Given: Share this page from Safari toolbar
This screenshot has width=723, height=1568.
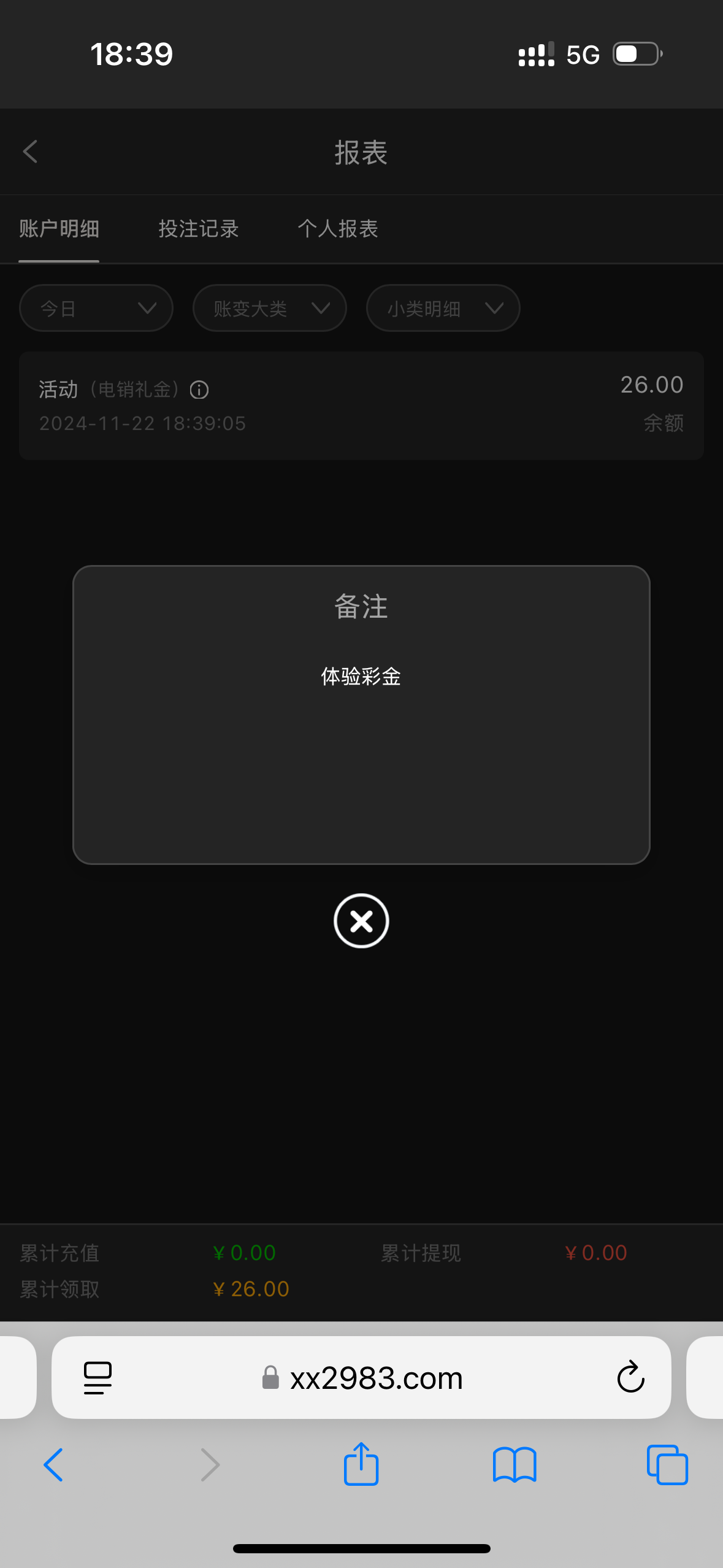Looking at the screenshot, I should tap(361, 1464).
